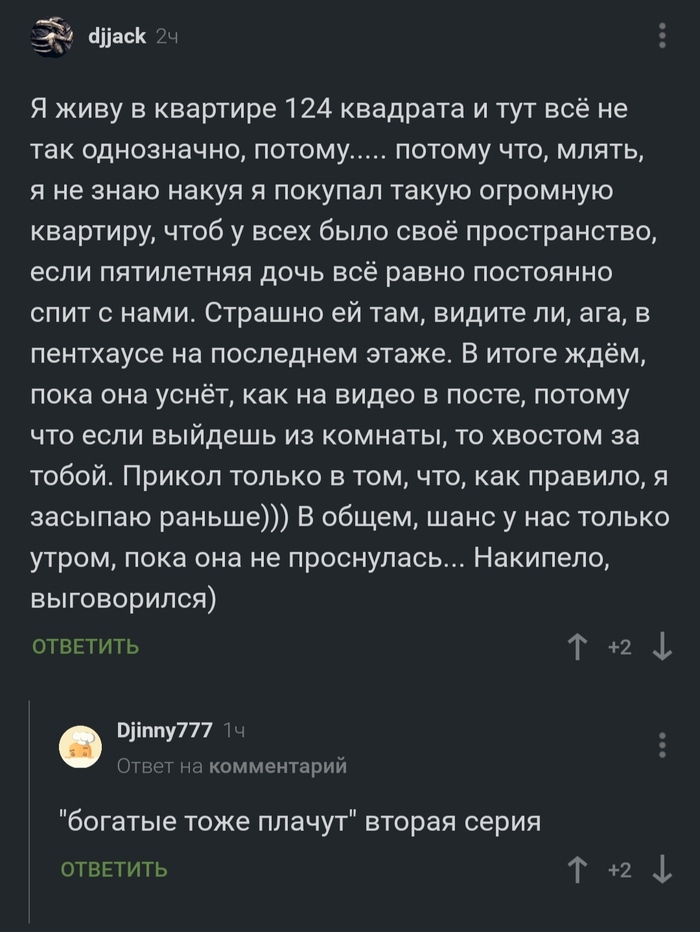Reply to djjack's comment
Screen dimensions: 700x932
[85, 646]
